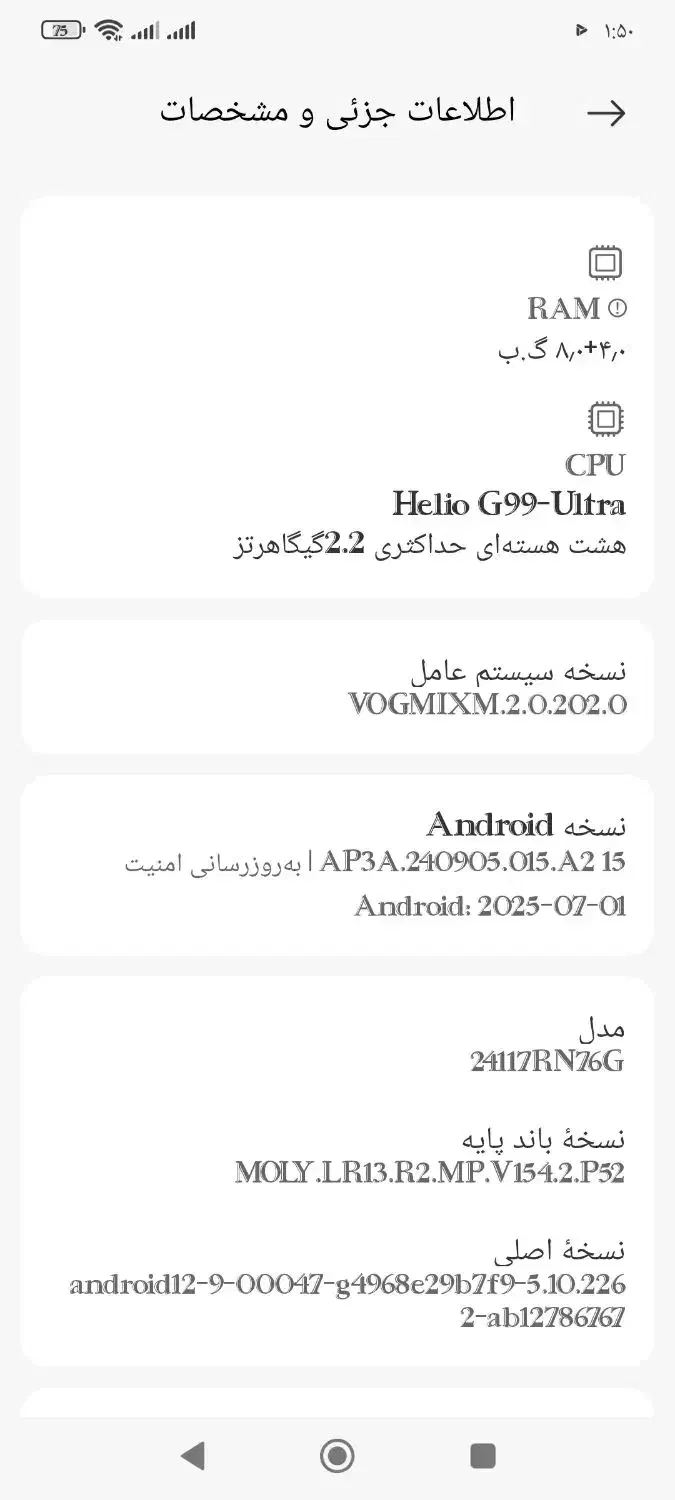Tap the system home button
The image size is (675, 1500).
tap(337, 1455)
